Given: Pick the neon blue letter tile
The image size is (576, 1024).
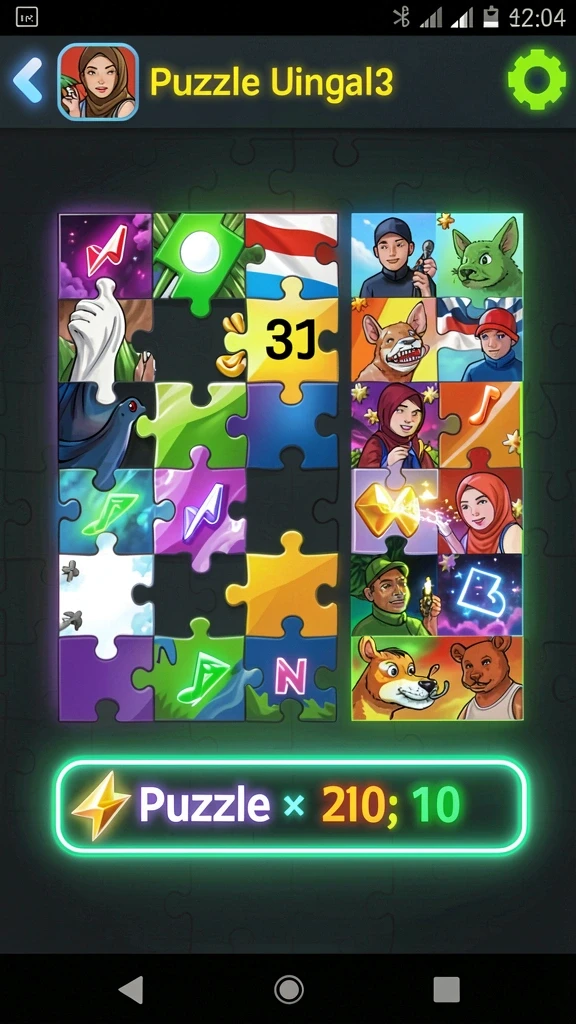Looking at the screenshot, I should click(x=481, y=595).
